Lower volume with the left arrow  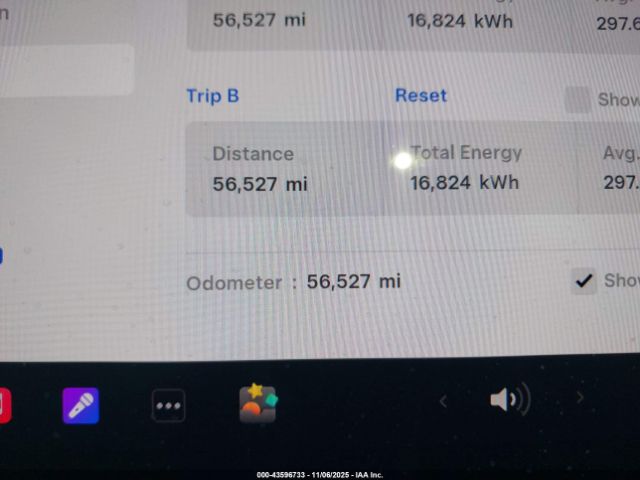point(444,401)
